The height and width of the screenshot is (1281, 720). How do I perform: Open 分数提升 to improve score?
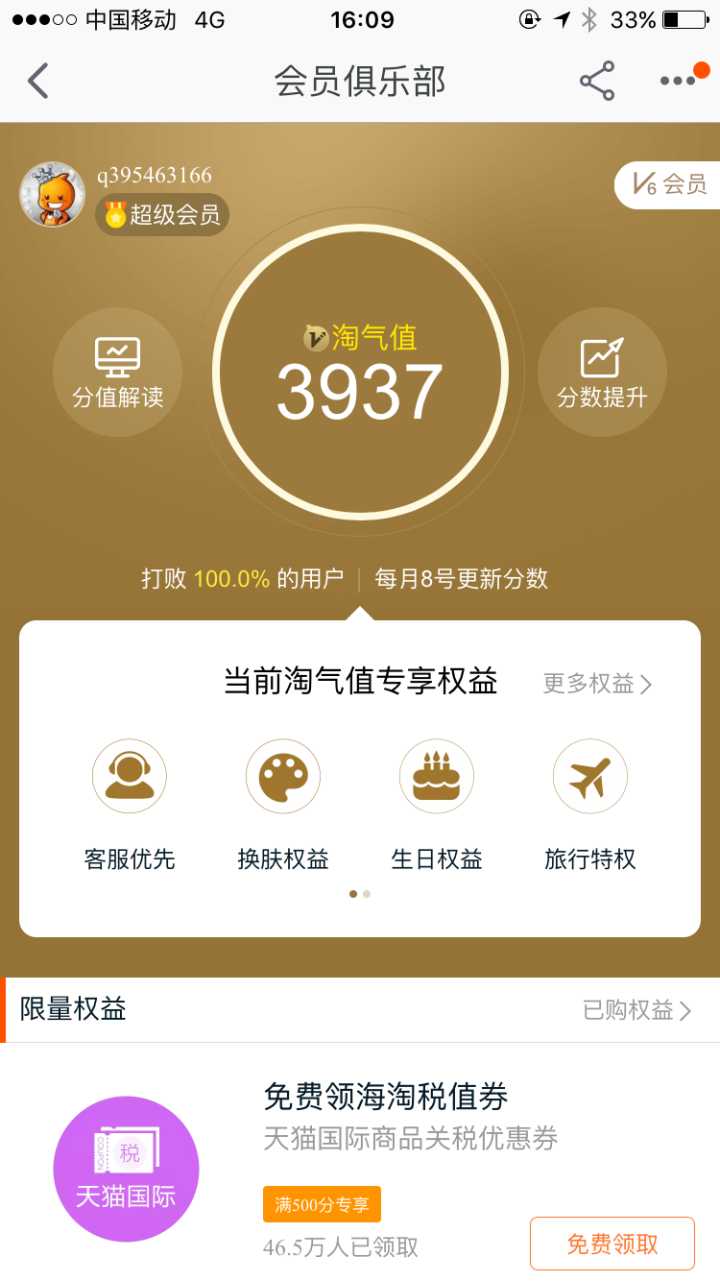(602, 372)
